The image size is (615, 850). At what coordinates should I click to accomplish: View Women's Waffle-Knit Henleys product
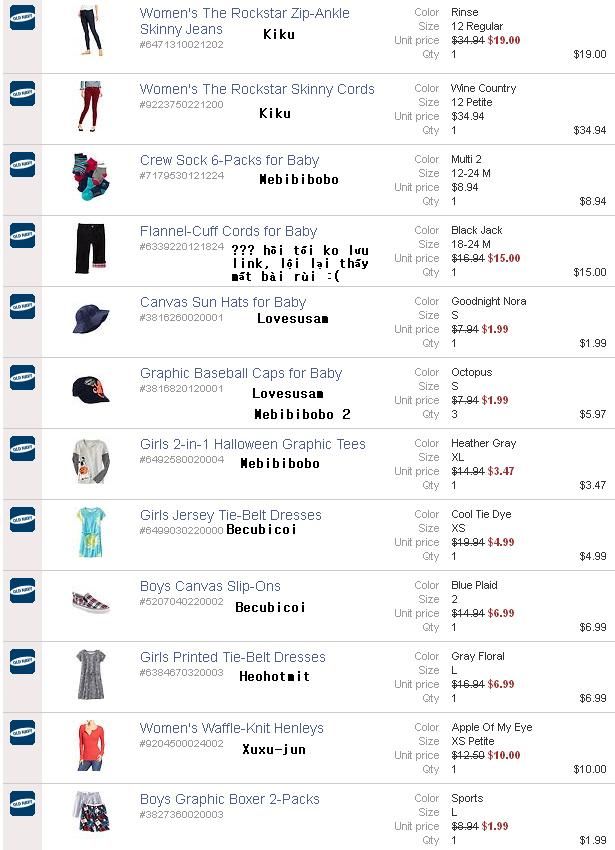[x=231, y=728]
